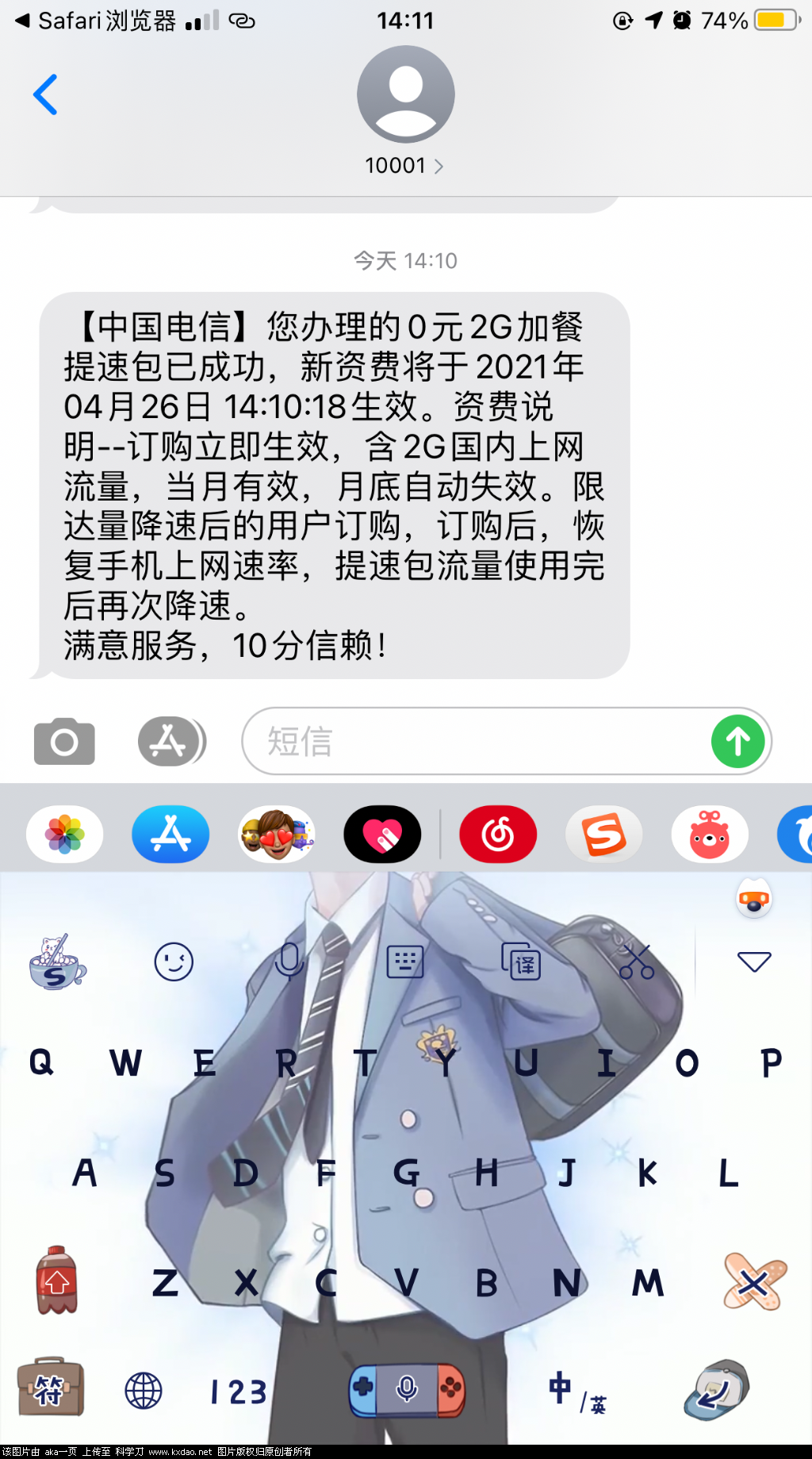812x1459 pixels.
Task: Open contact details for 10001
Action: 404,165
